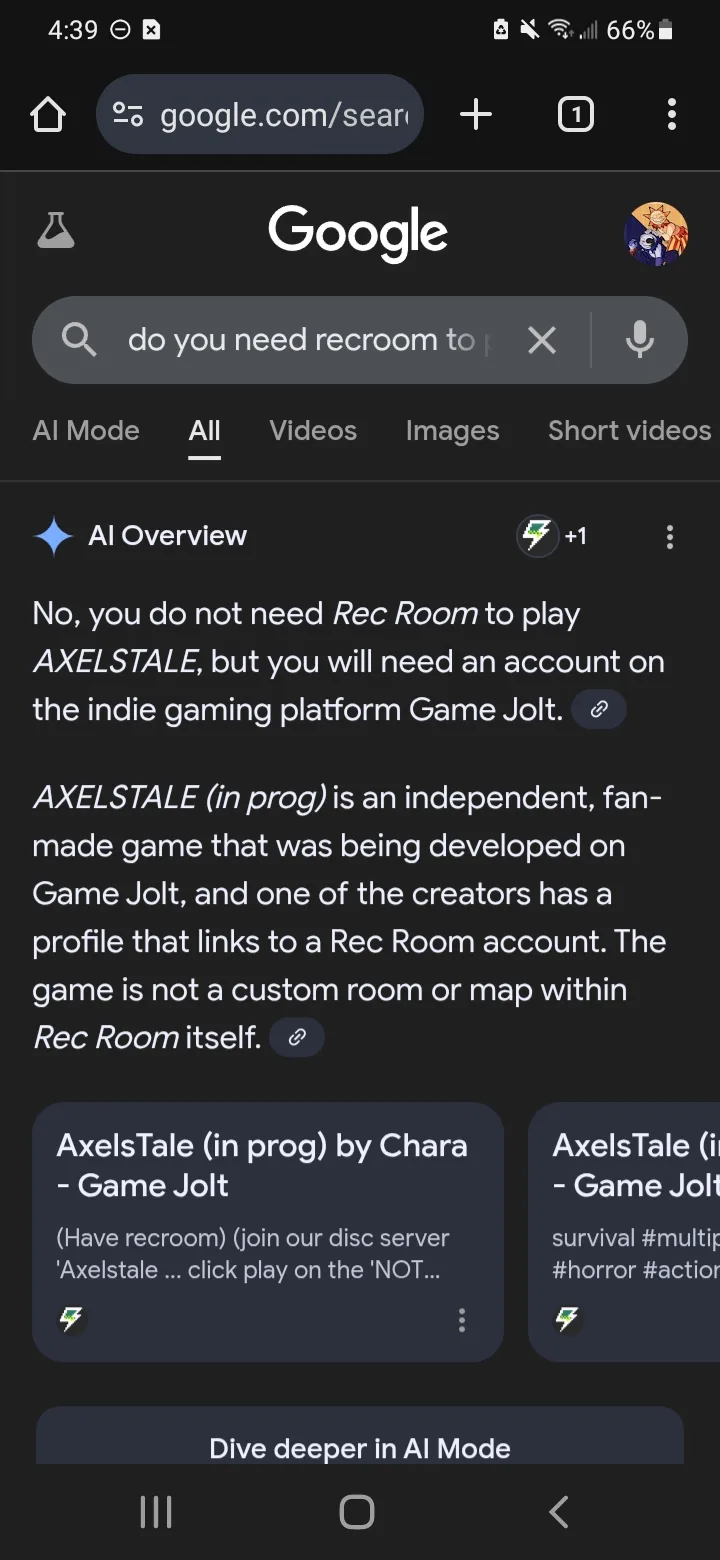The image size is (720, 1560).
Task: View AI Overview sources +1 chip
Action: pos(552,536)
